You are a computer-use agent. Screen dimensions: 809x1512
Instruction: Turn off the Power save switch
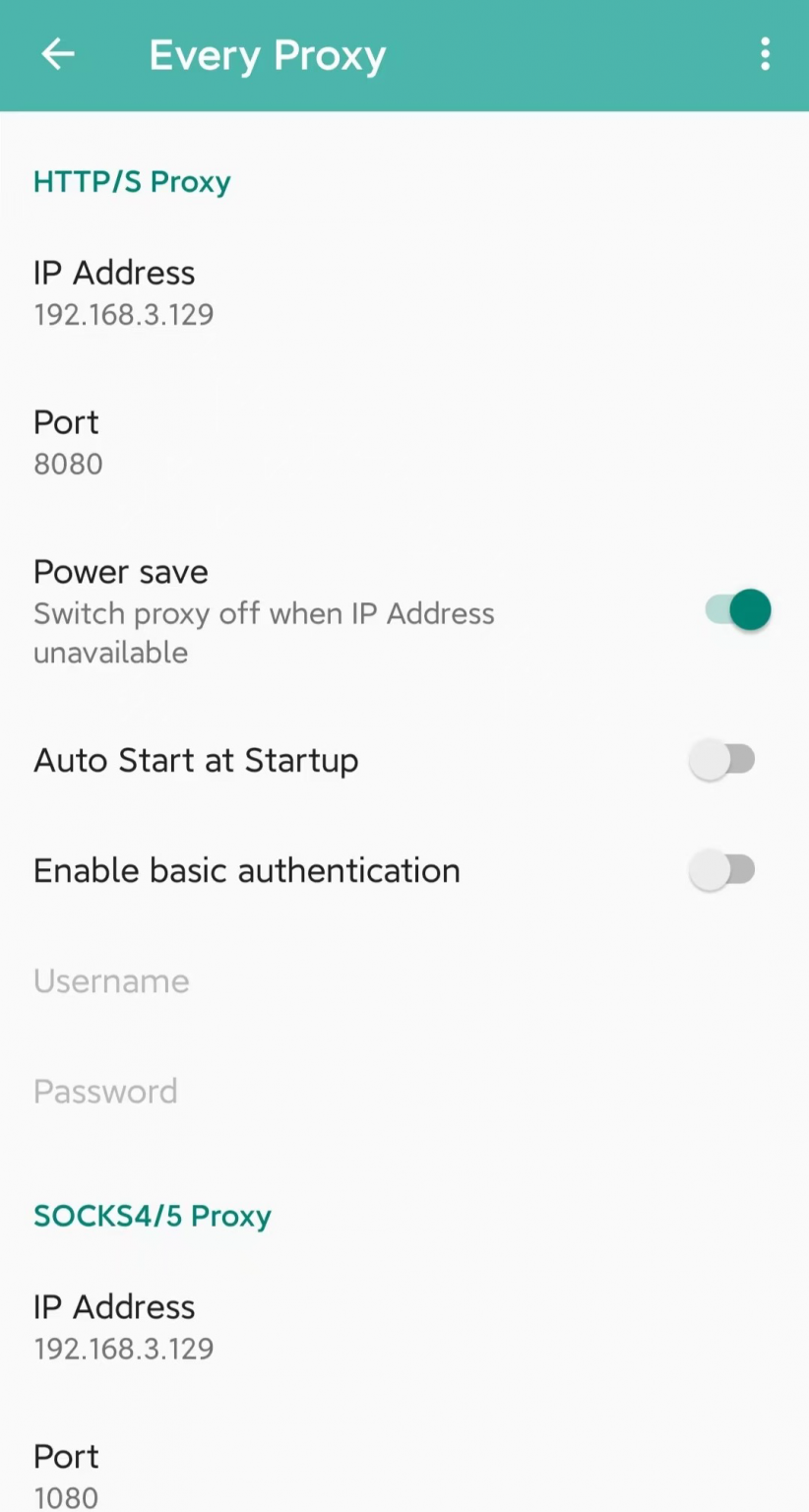point(737,611)
